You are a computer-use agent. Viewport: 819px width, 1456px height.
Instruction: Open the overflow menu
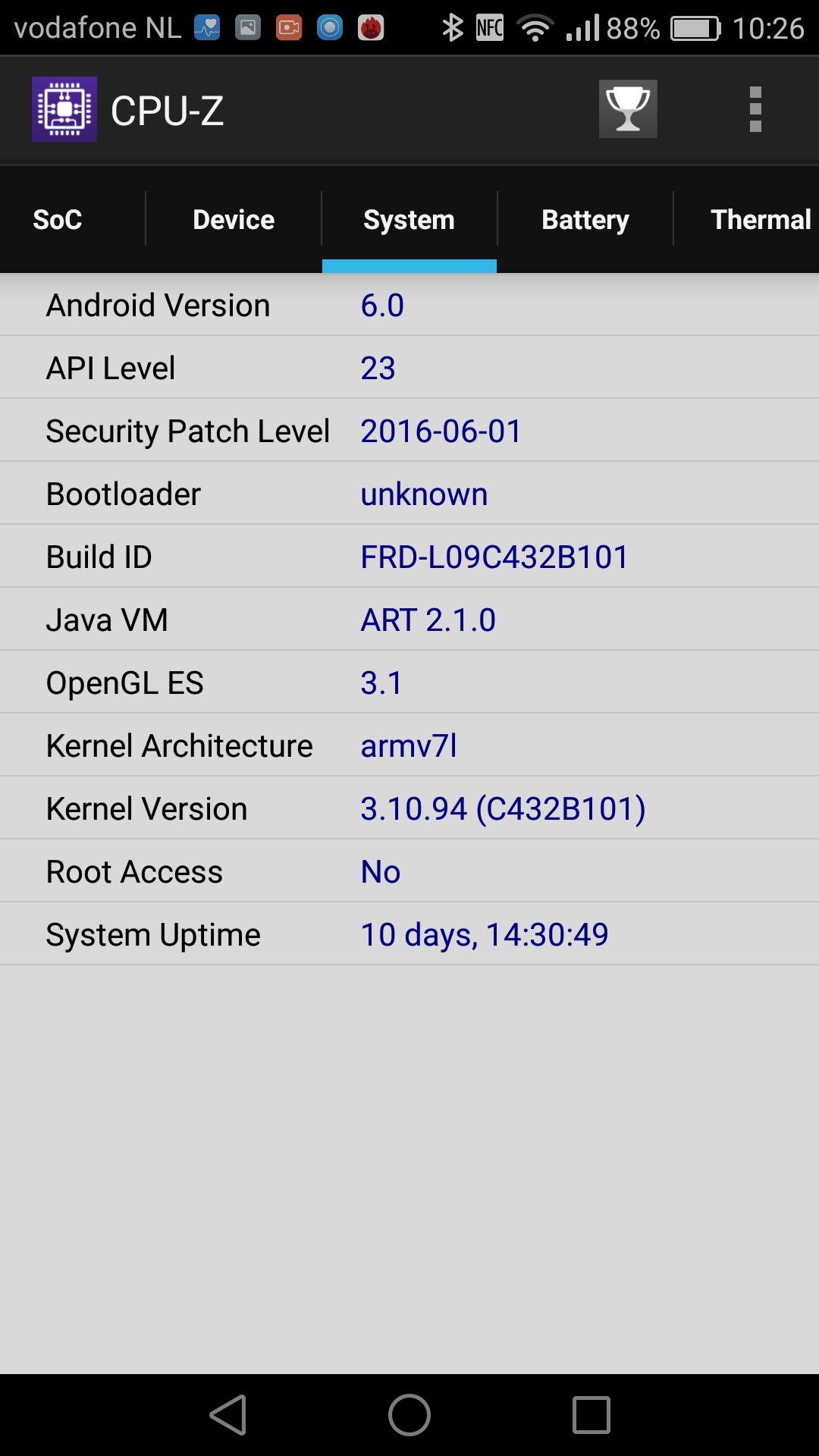pyautogui.click(x=755, y=109)
